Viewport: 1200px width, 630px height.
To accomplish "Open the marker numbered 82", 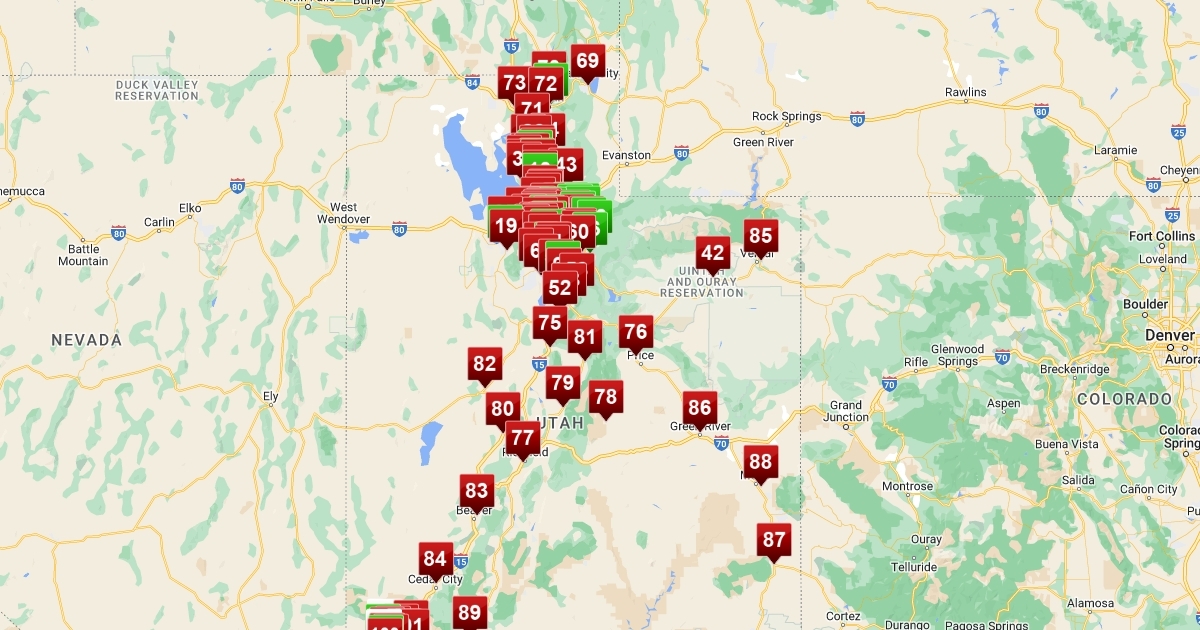I will (x=485, y=364).
